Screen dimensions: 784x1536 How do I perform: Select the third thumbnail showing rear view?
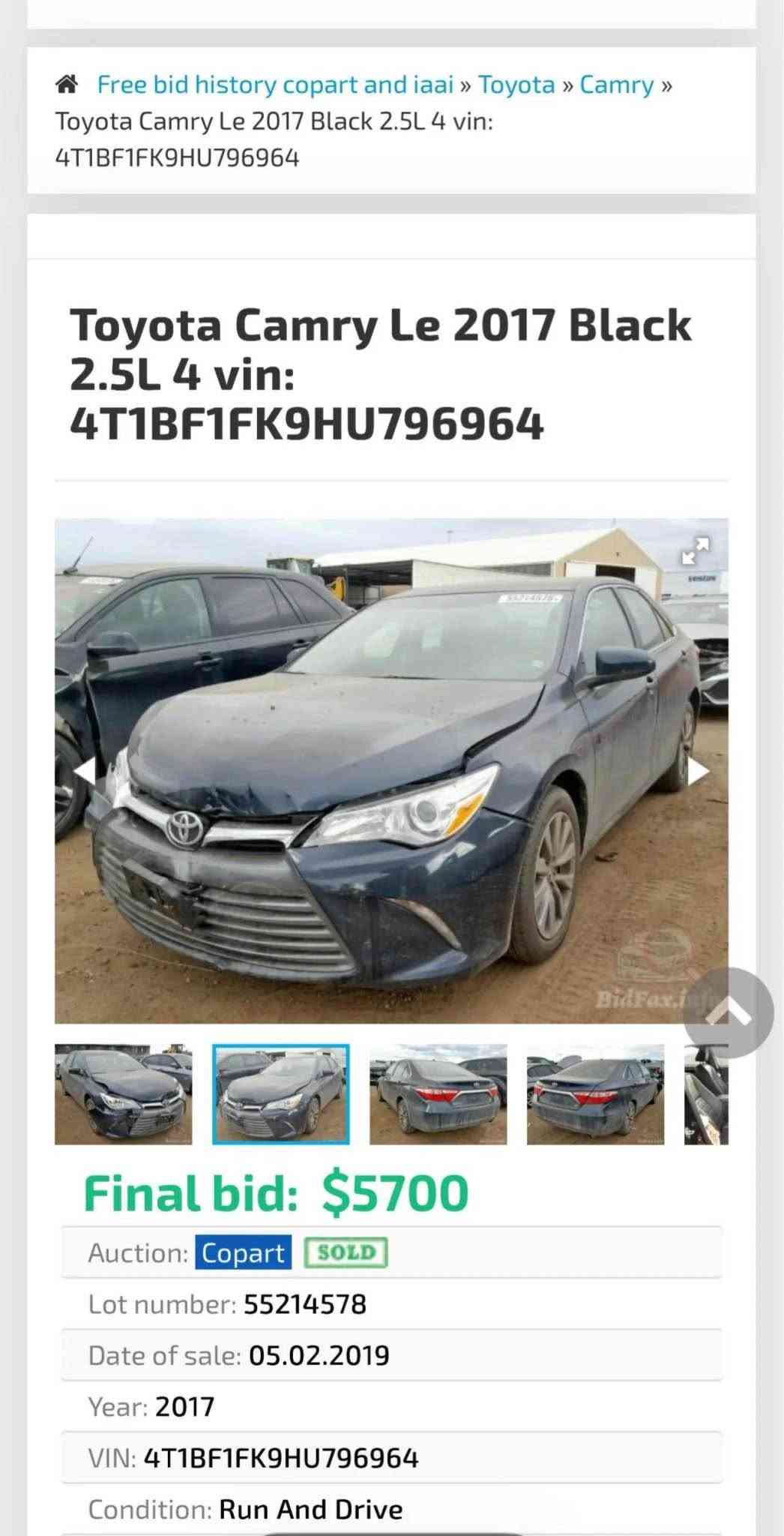pos(438,1094)
